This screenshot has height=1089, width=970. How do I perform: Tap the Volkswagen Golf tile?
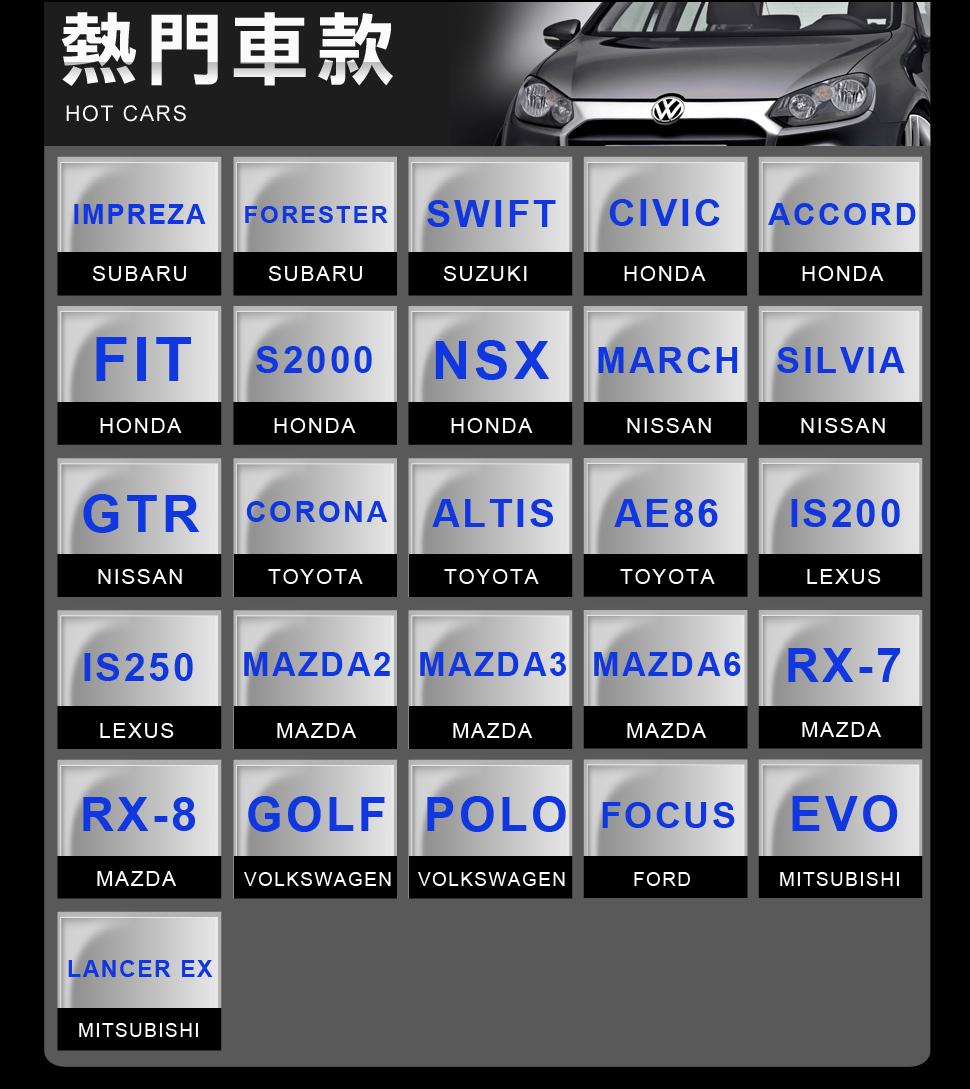coord(315,829)
